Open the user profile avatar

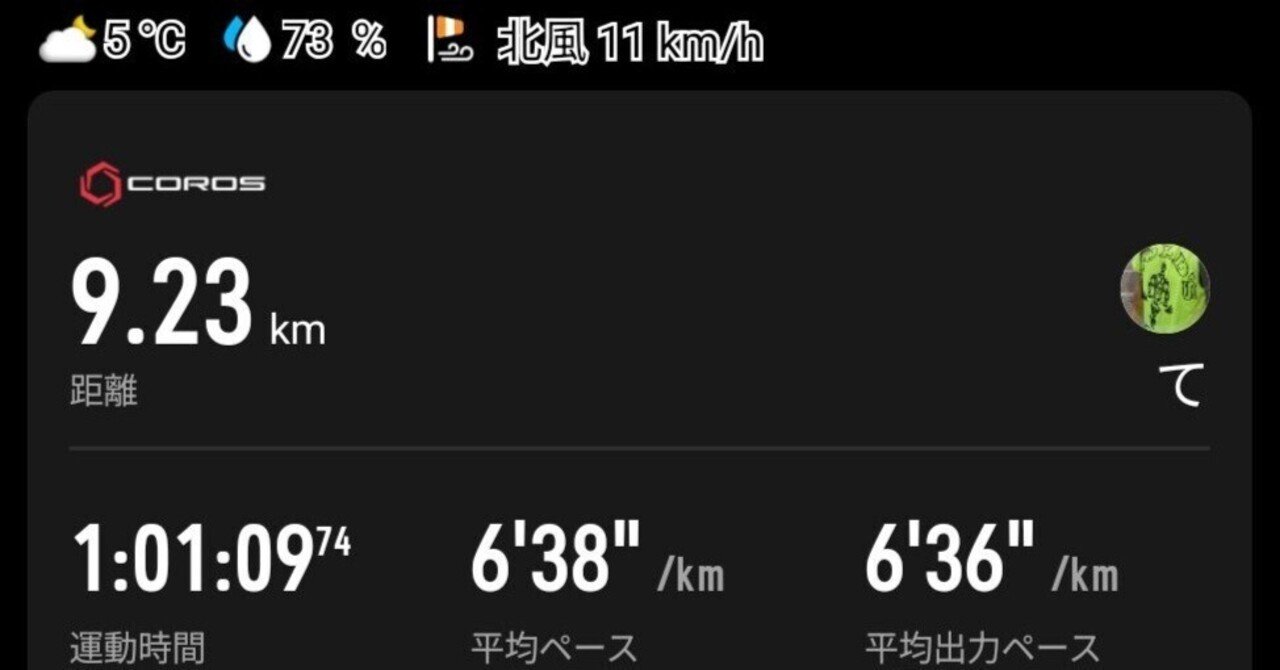(1164, 288)
